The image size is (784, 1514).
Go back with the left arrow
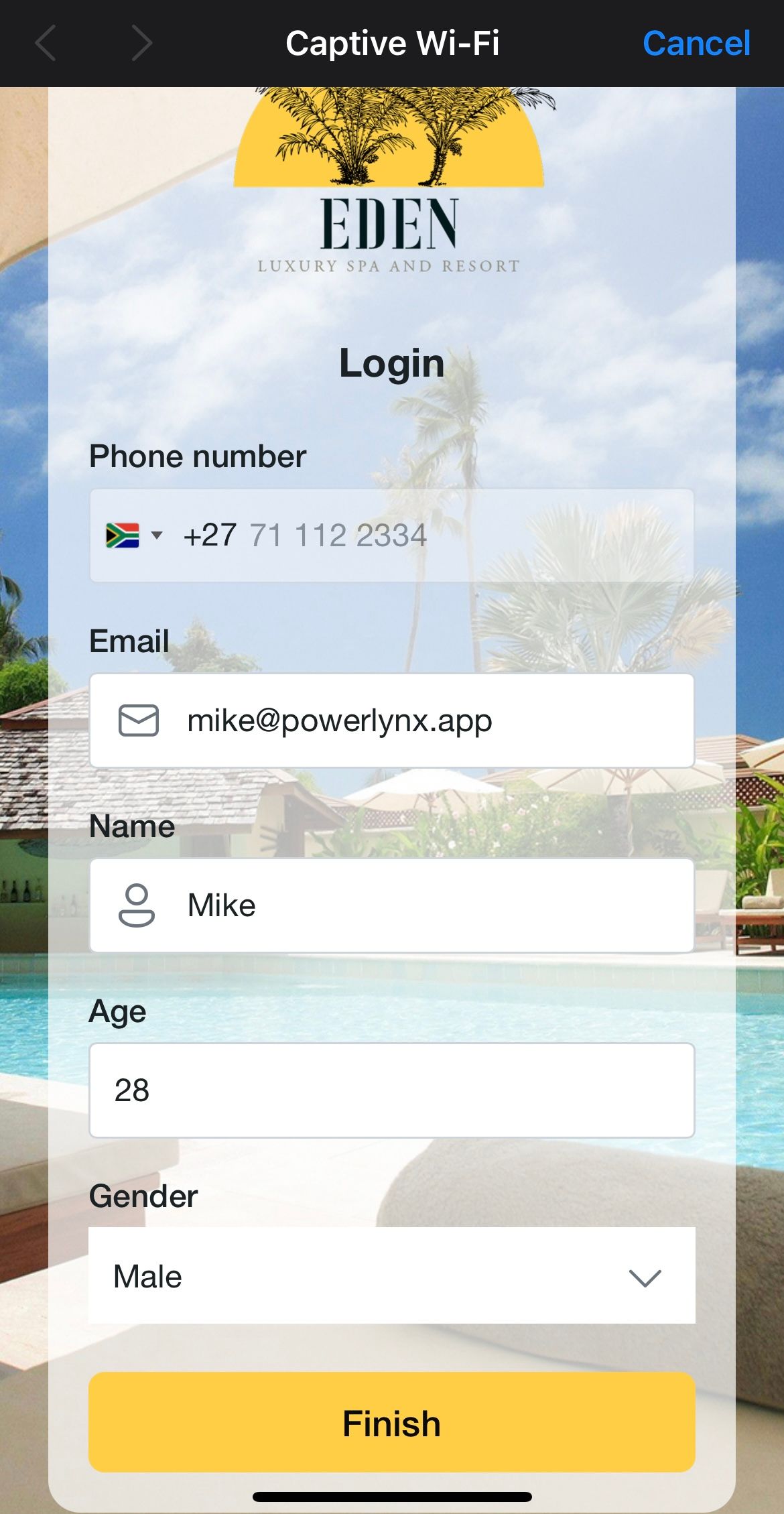pyautogui.click(x=46, y=44)
